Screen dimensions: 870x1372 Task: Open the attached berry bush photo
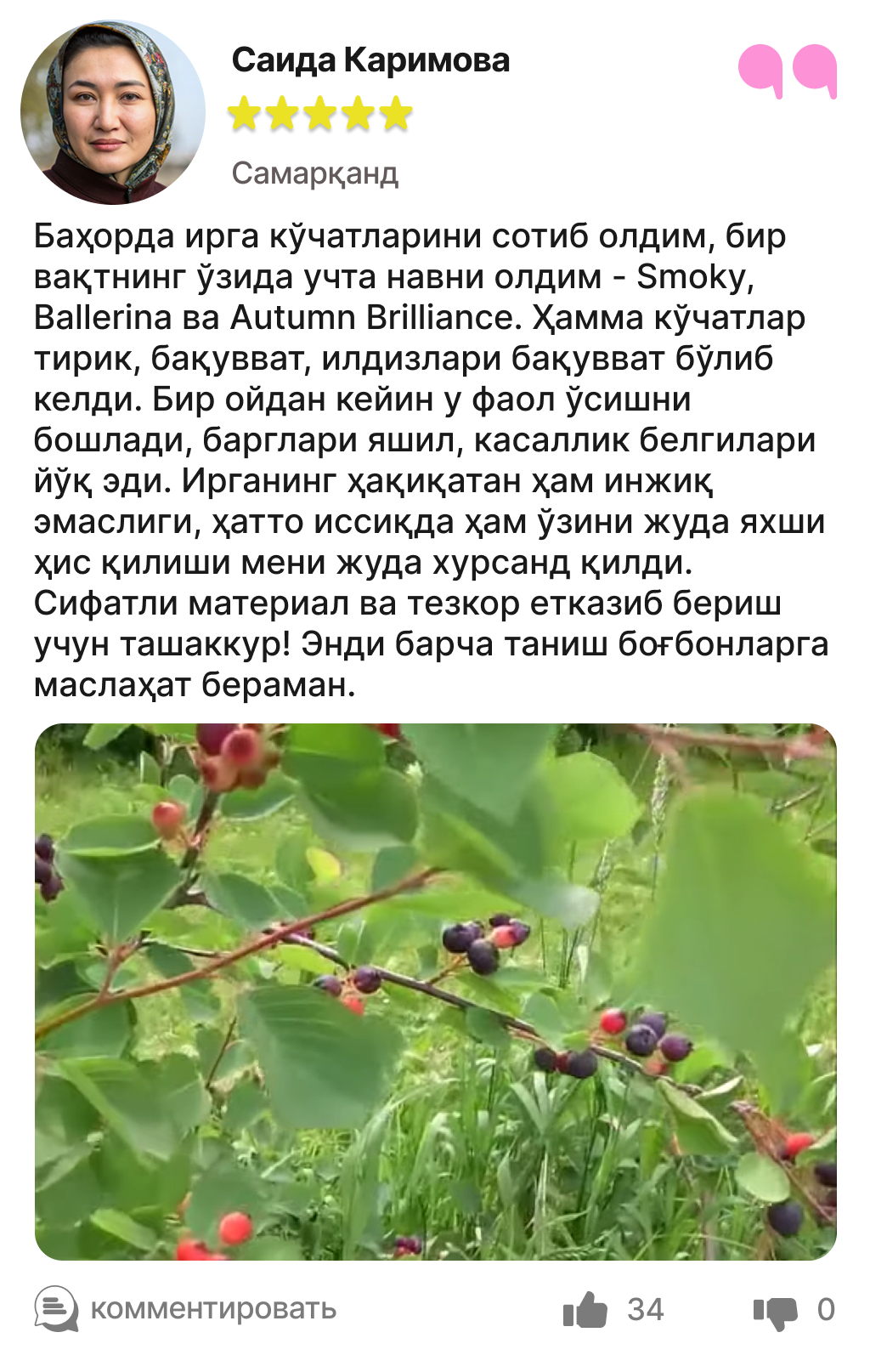pyautogui.click(x=435, y=991)
